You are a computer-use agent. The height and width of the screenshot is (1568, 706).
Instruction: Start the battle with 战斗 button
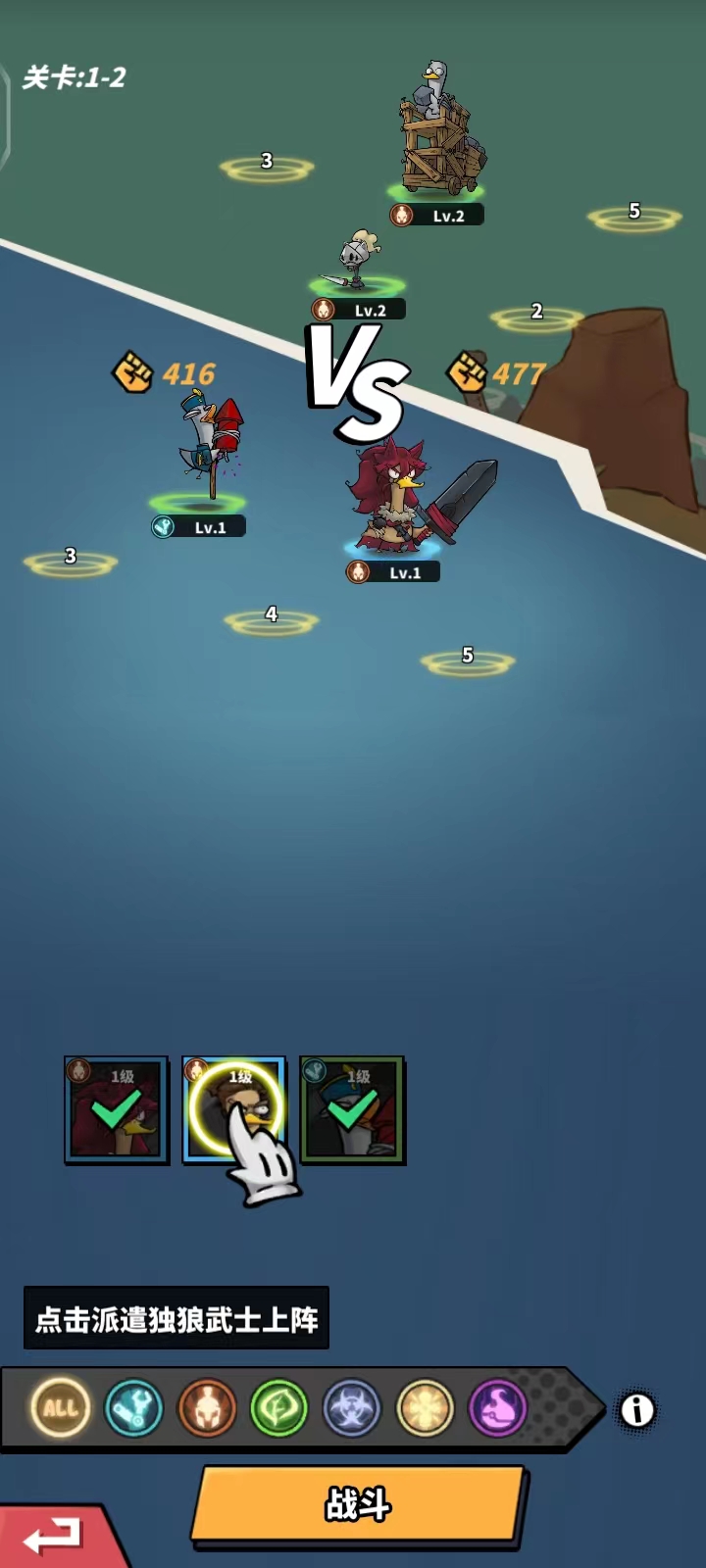(x=358, y=1503)
